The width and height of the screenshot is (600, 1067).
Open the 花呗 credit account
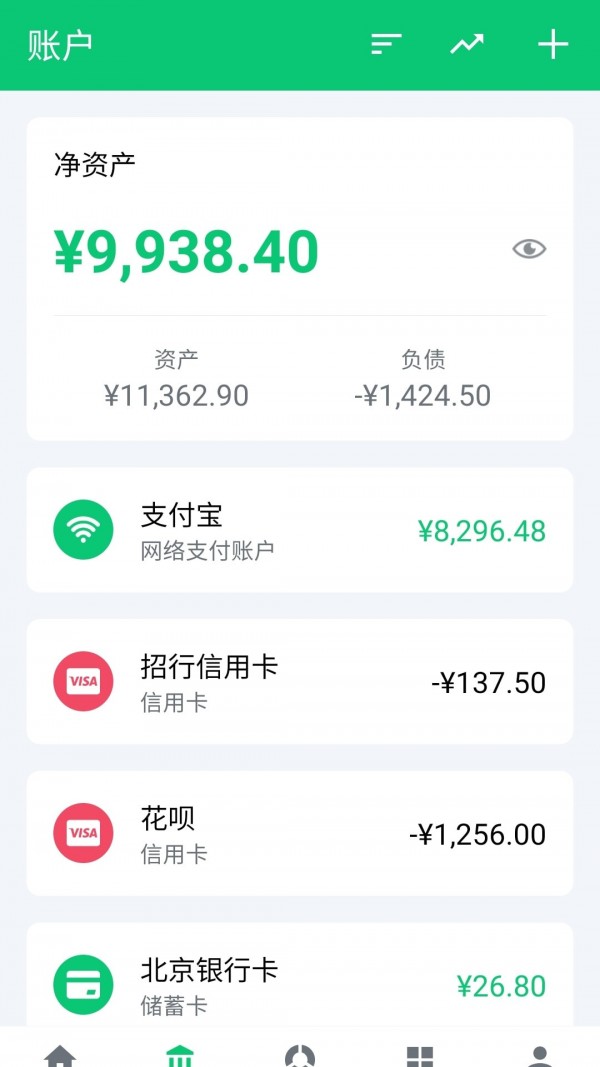point(300,834)
